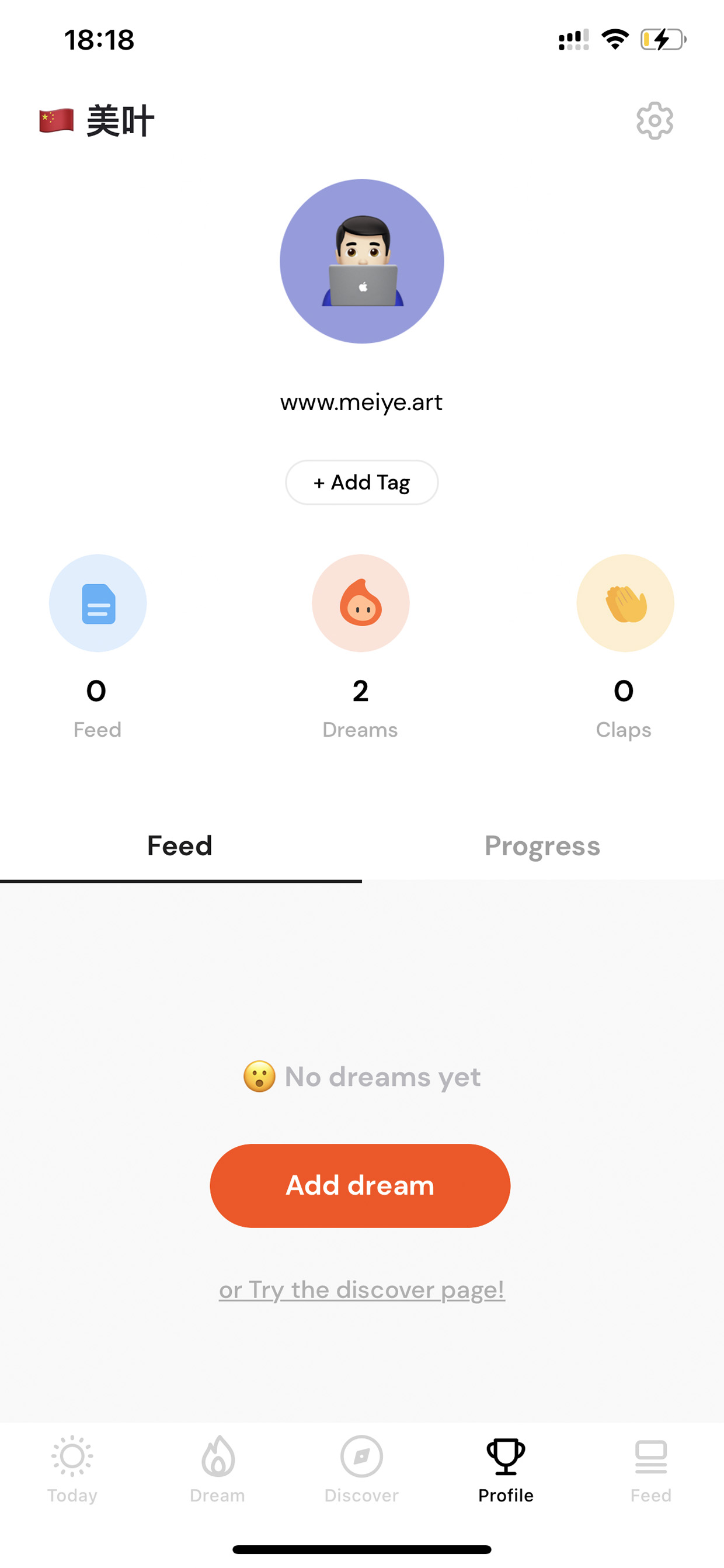Follow the Try the discover page link

[x=362, y=1289]
